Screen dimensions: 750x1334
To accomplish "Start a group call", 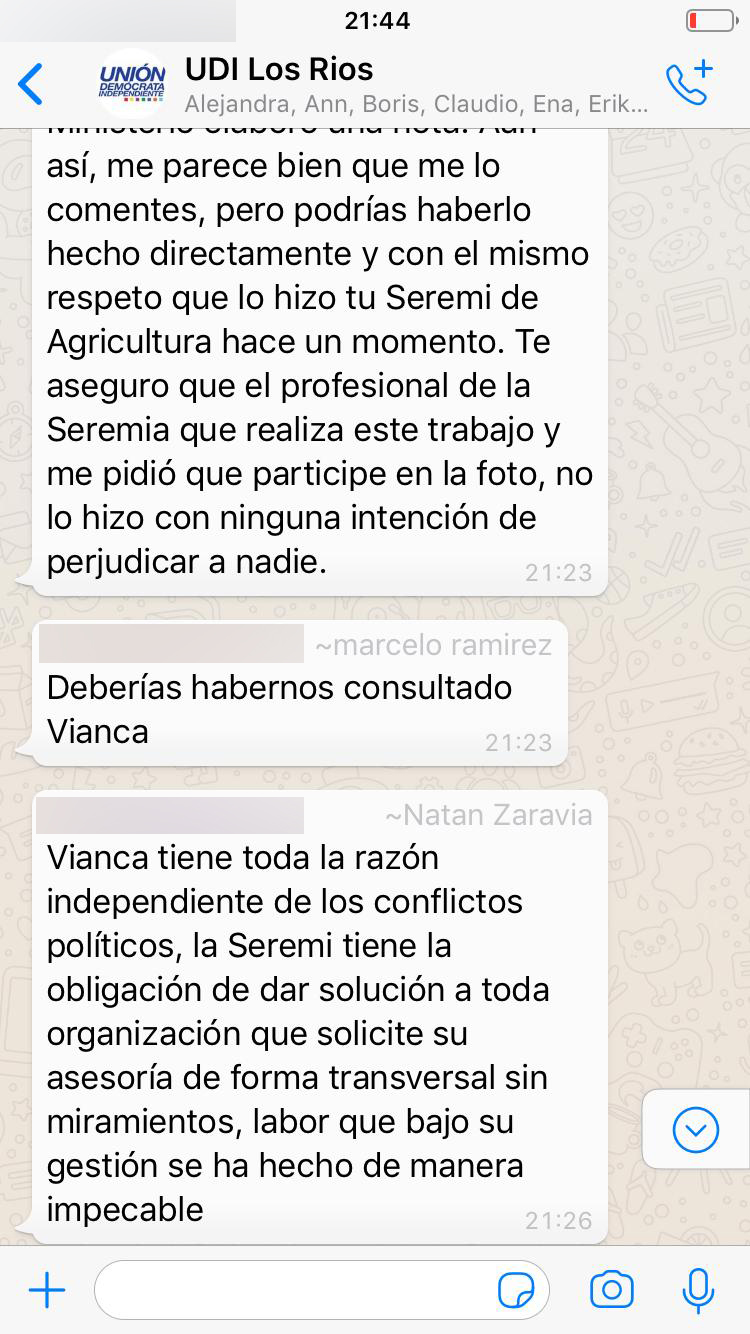I will [x=689, y=84].
